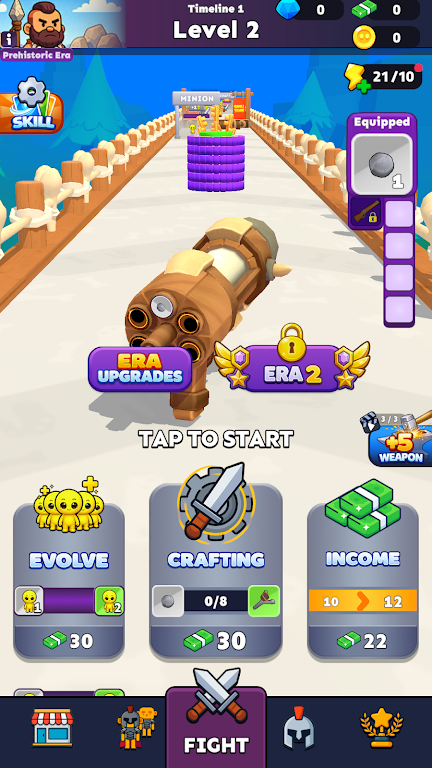This screenshot has width=432, height=768.
Task: Open Era Upgrades
Action: (x=140, y=369)
